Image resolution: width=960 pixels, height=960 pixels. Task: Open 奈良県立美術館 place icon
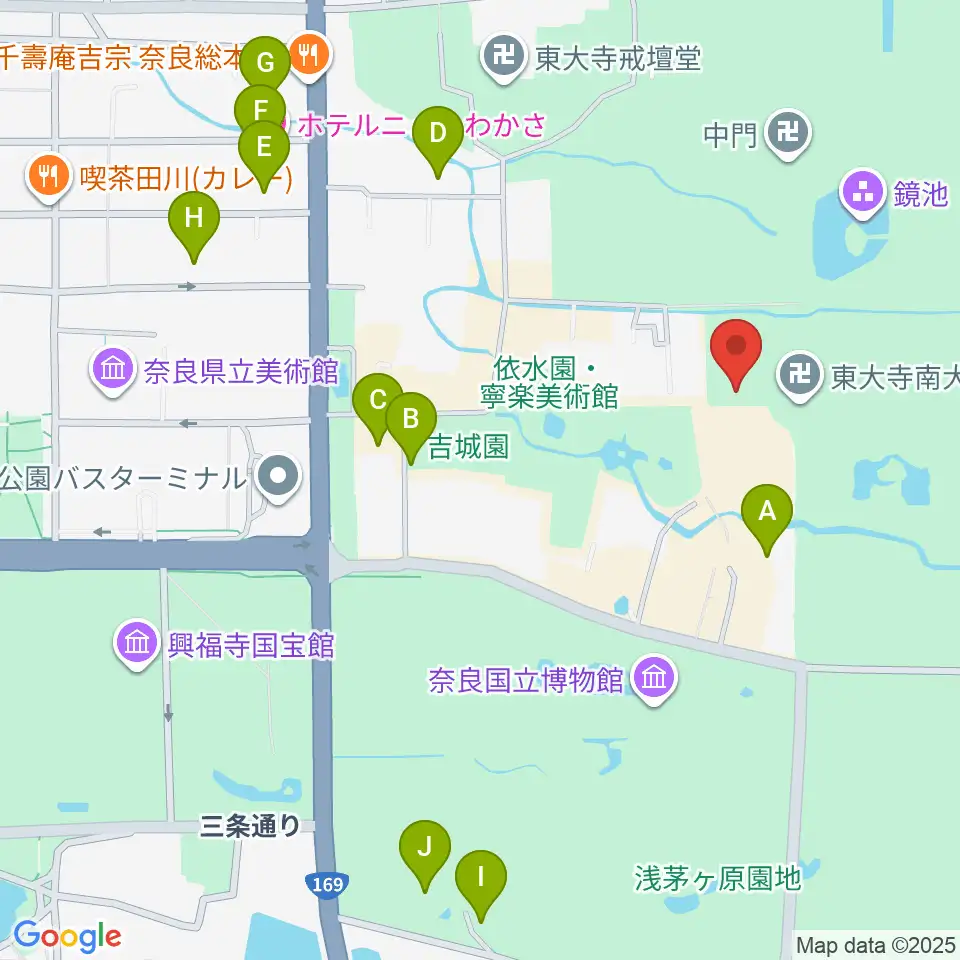pyautogui.click(x=113, y=370)
